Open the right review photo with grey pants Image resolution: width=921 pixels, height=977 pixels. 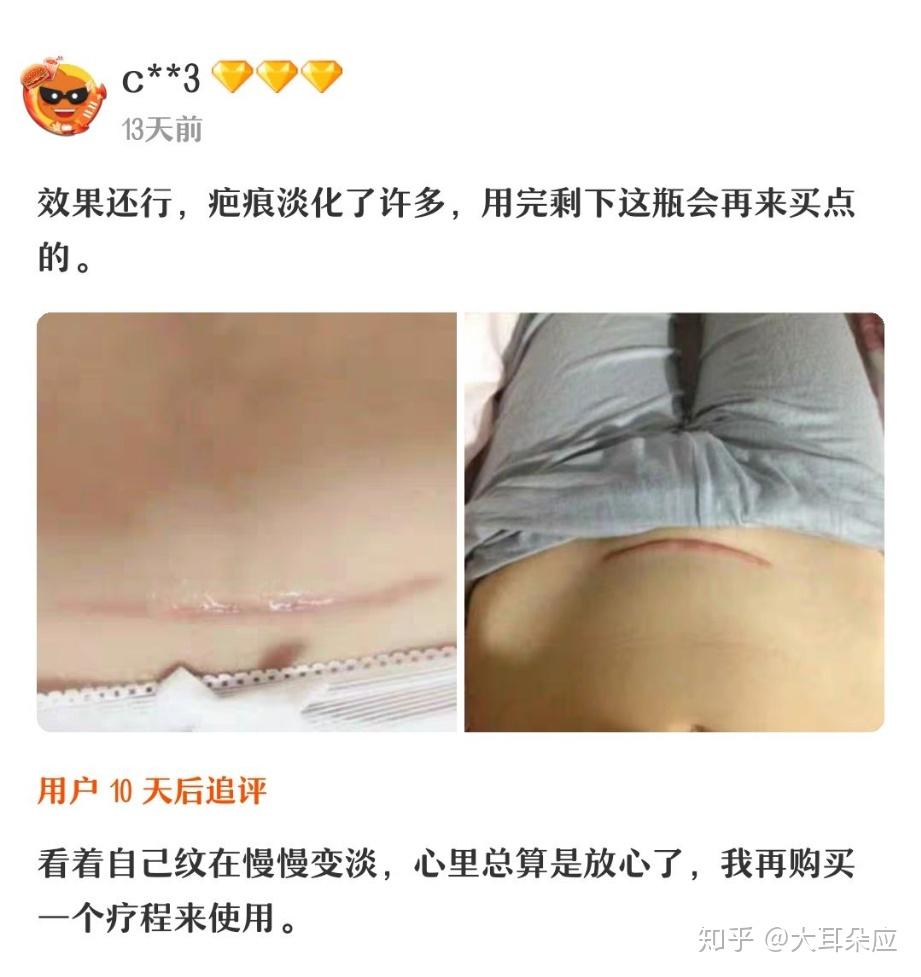674,522
